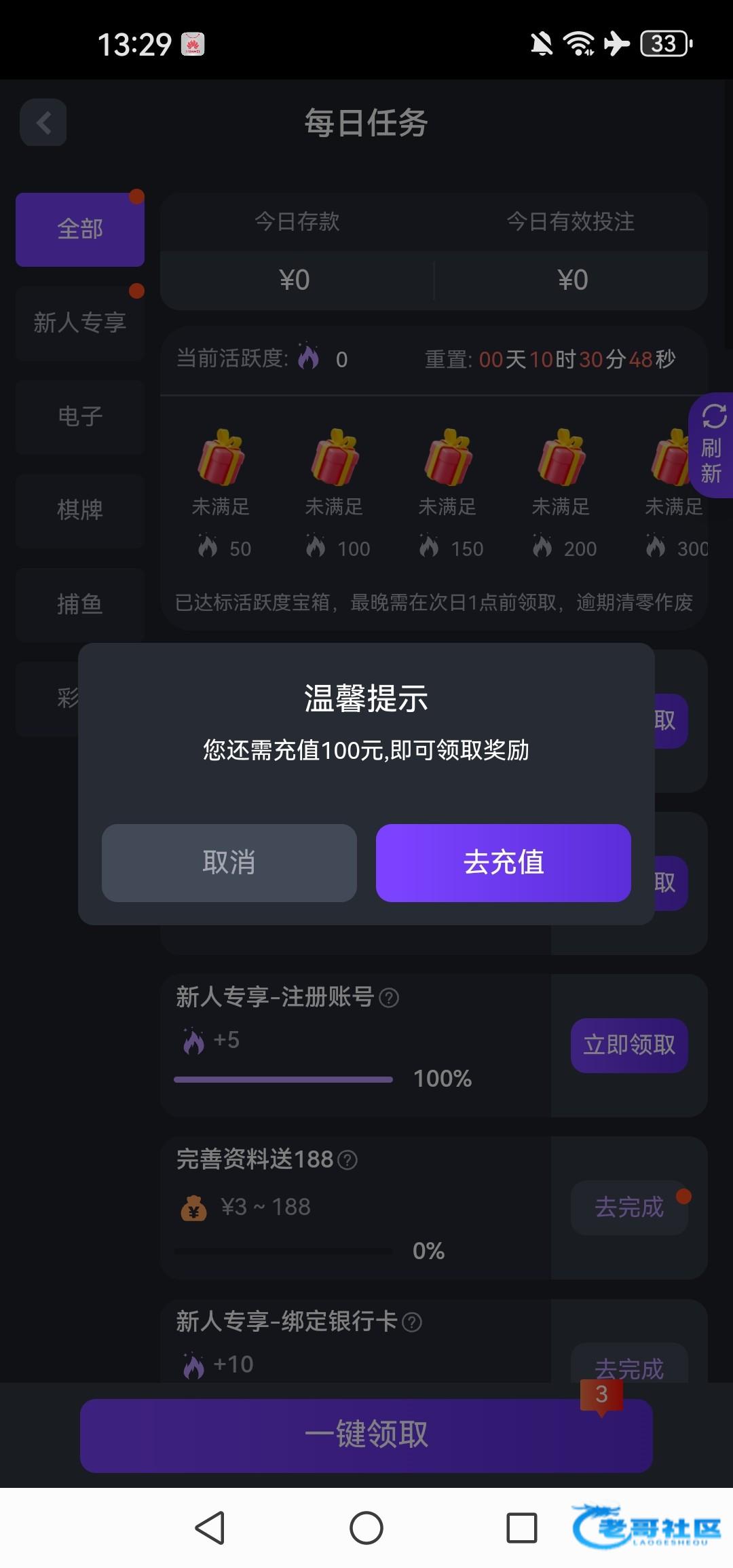Screen dimensions: 733x1568
Task: Open the 50 activity gift box
Action: [x=221, y=458]
